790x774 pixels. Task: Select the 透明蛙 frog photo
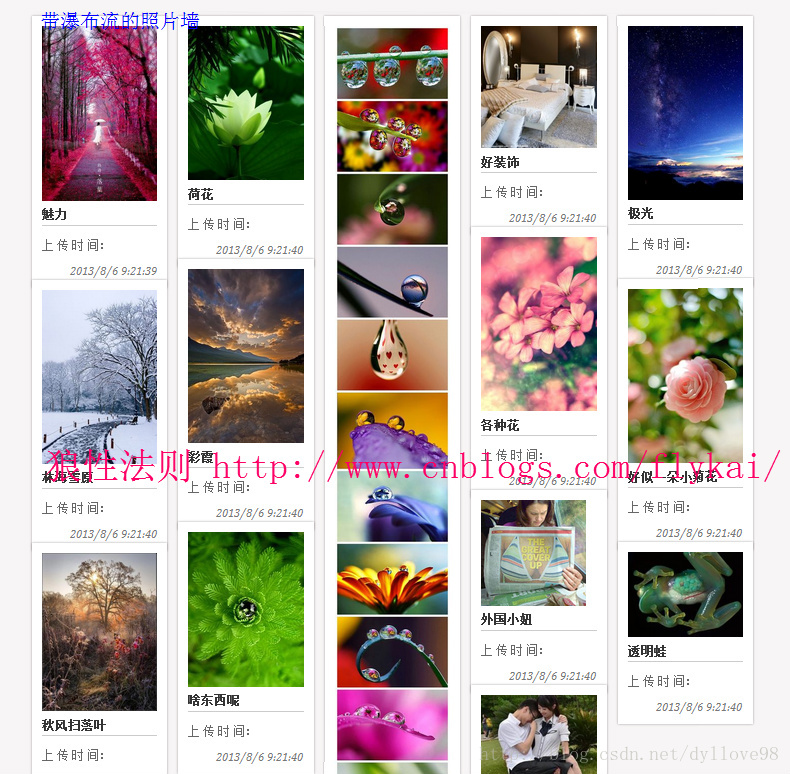685,594
